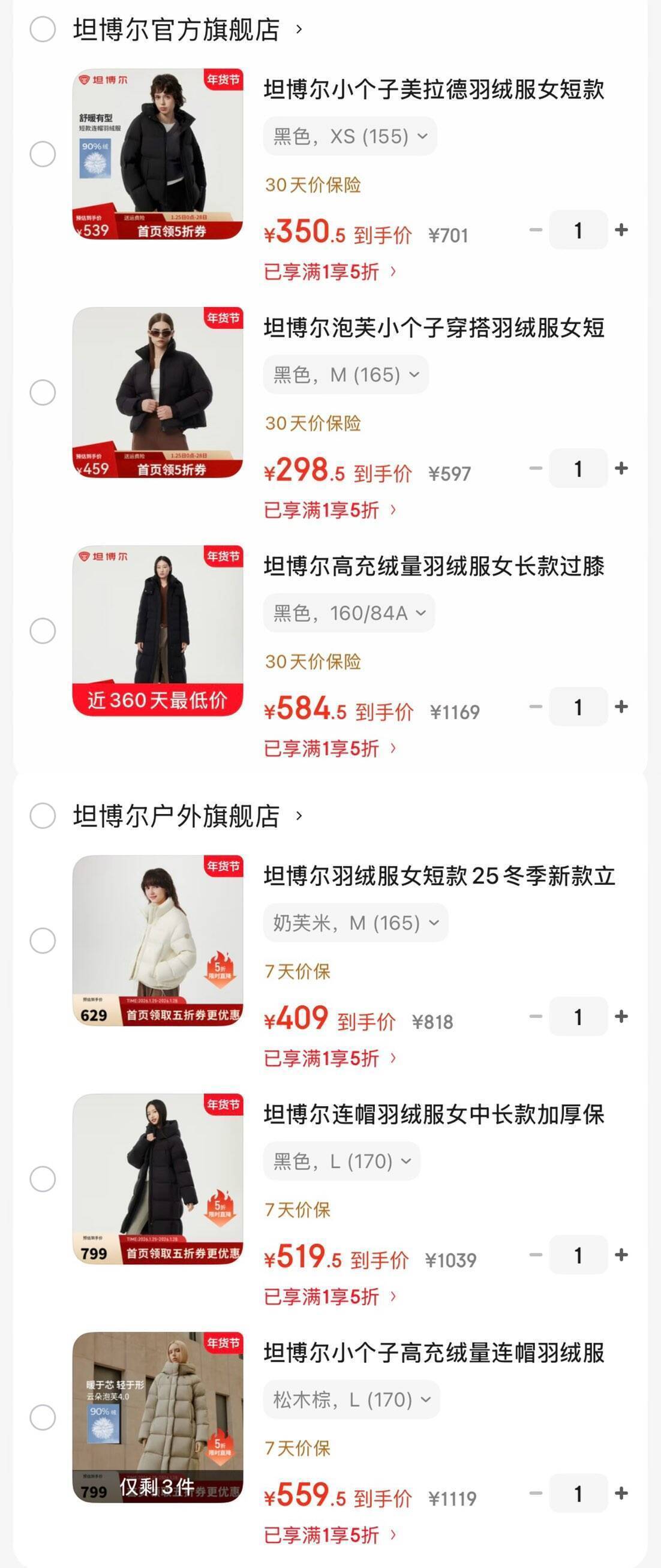Image resolution: width=661 pixels, height=1568 pixels.
Task: Select all items from 坦博尔官方旗舰店
Action: 43,29
